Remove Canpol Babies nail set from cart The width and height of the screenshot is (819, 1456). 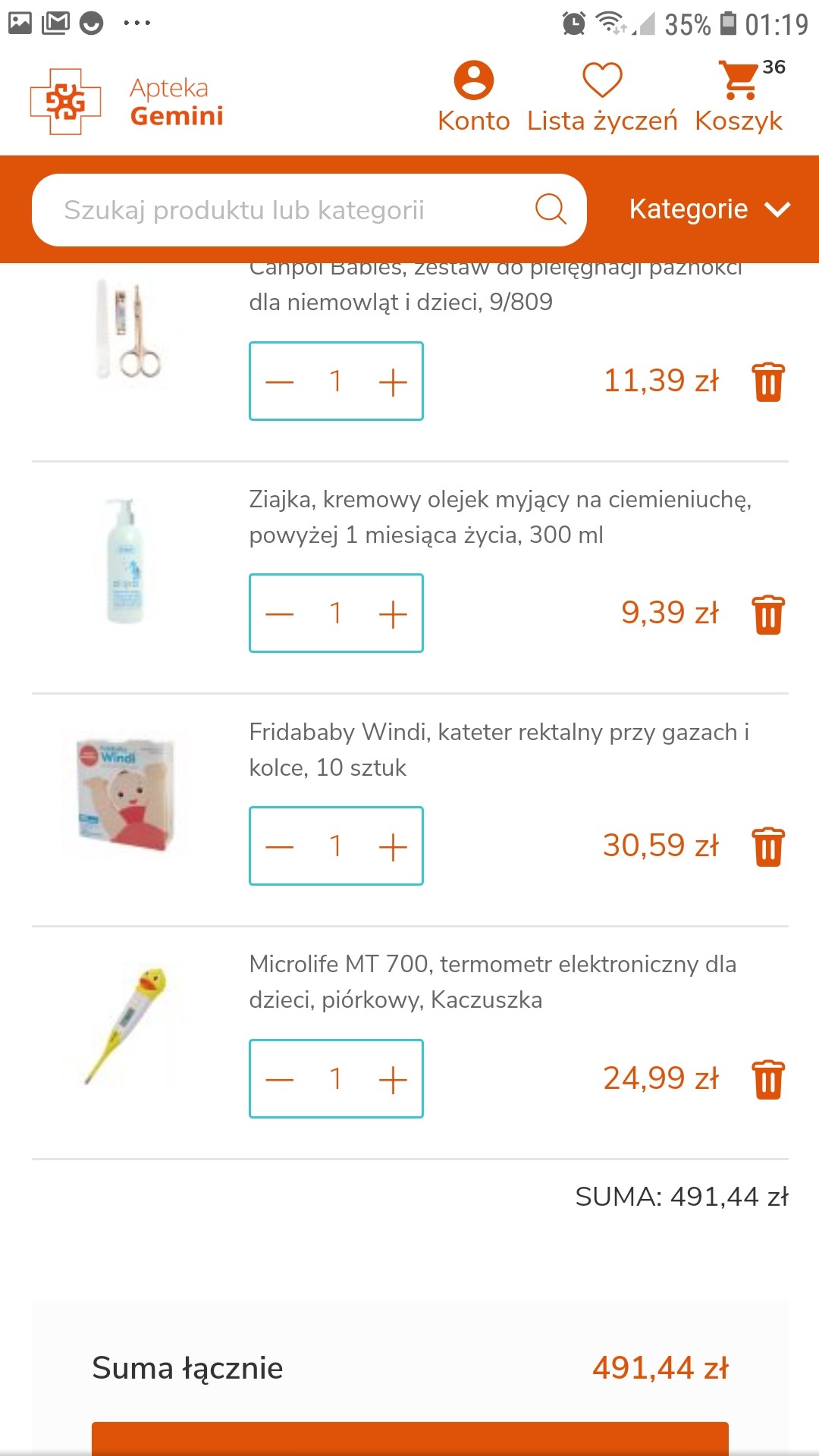tap(767, 381)
